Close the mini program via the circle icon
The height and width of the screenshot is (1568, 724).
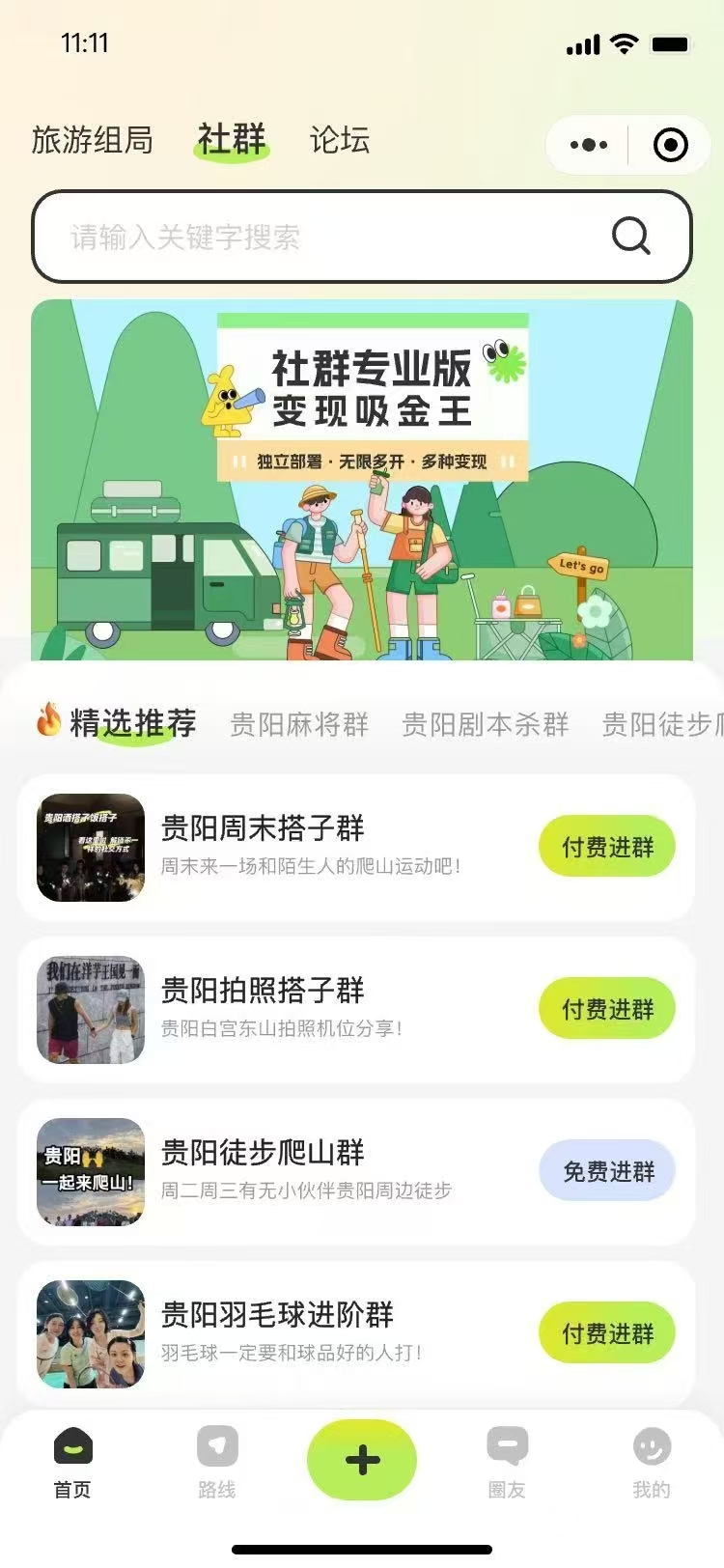[670, 145]
